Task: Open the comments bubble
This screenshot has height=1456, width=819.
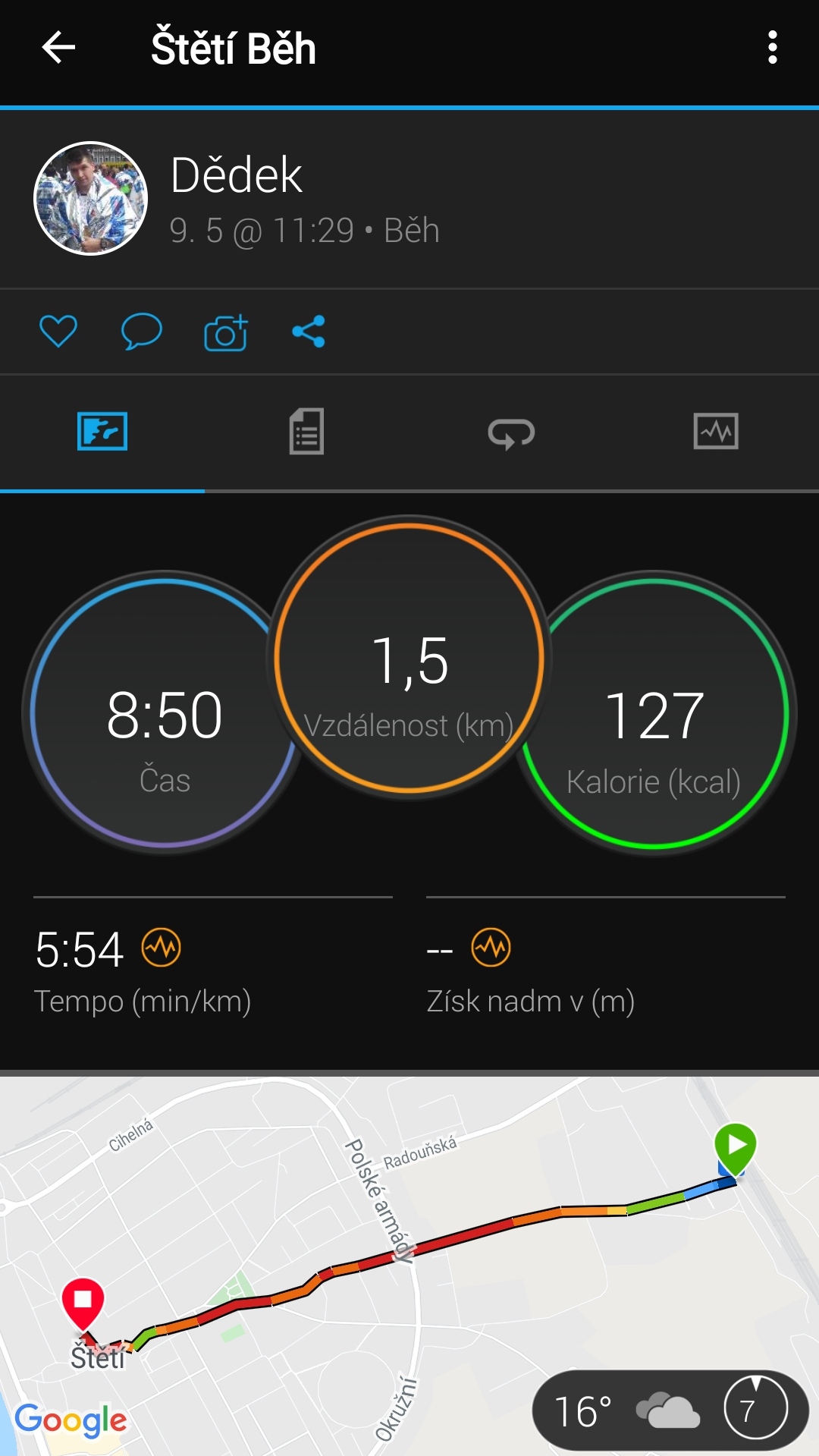Action: click(x=142, y=332)
